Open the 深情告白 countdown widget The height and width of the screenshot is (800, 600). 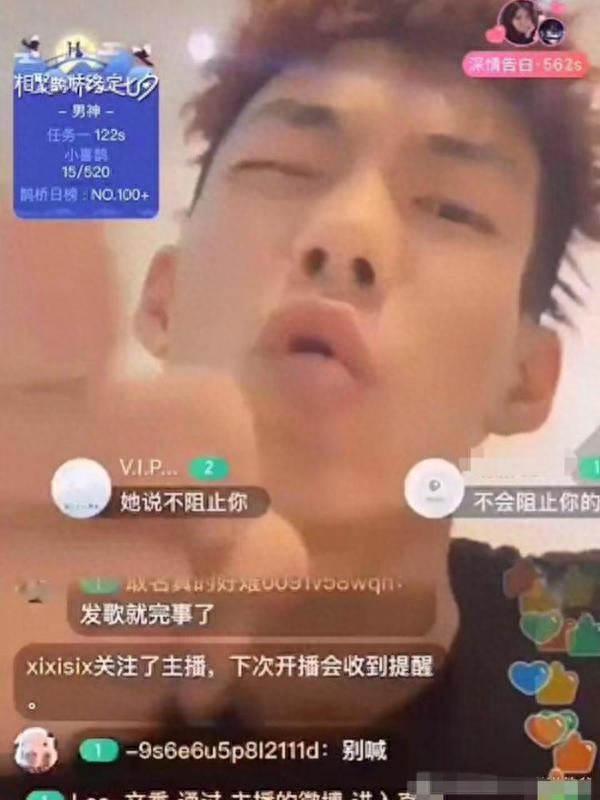click(x=526, y=63)
